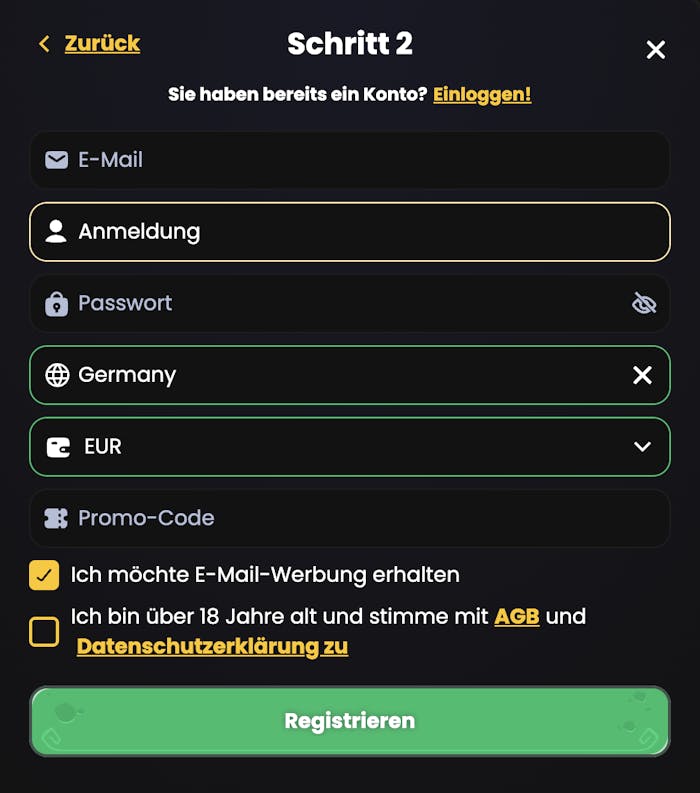This screenshot has width=700, height=793.
Task: Clear the Germany country selection
Action: tap(642, 375)
